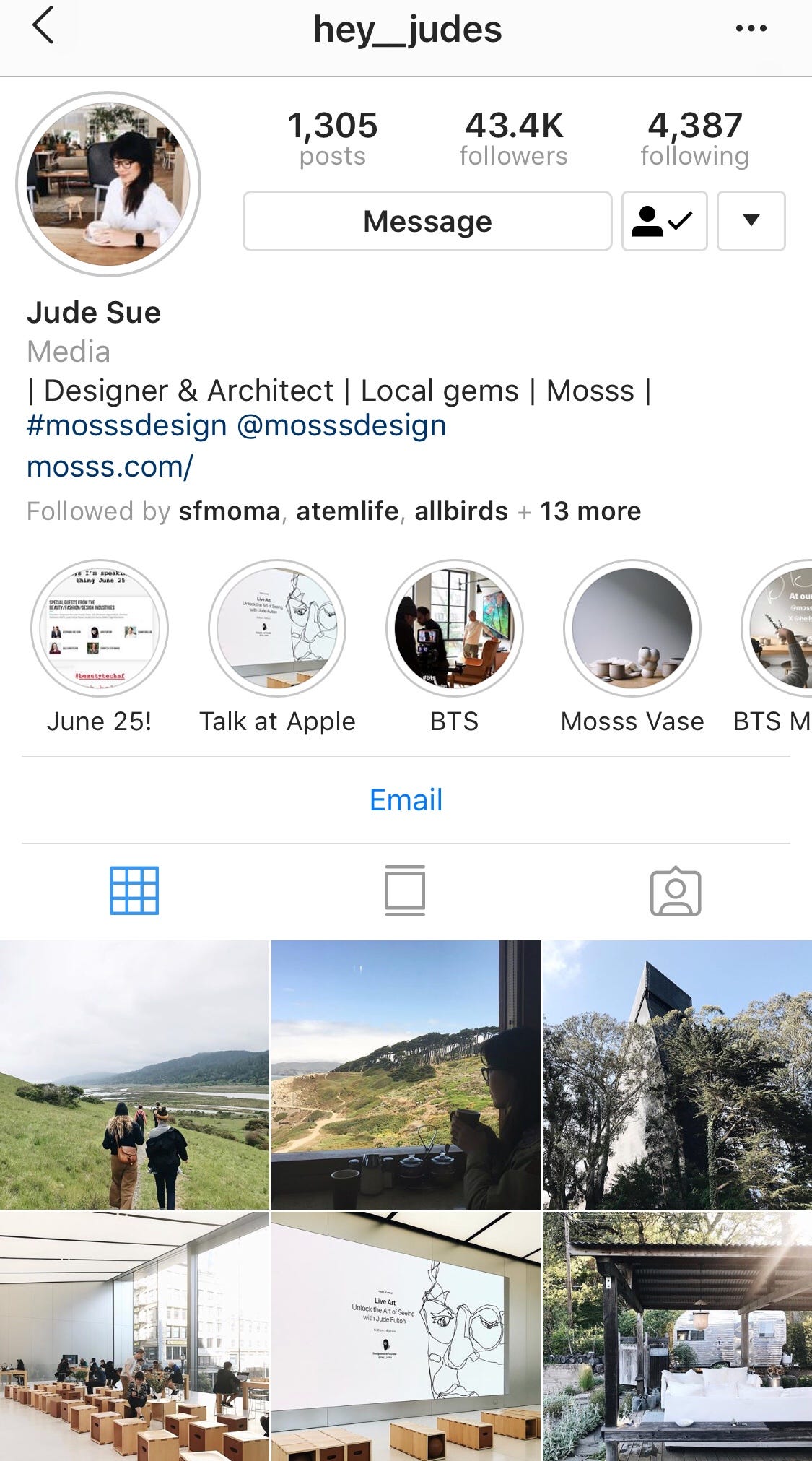The height and width of the screenshot is (1461, 812).
Task: Switch to the tagged photos tab
Action: click(x=676, y=890)
